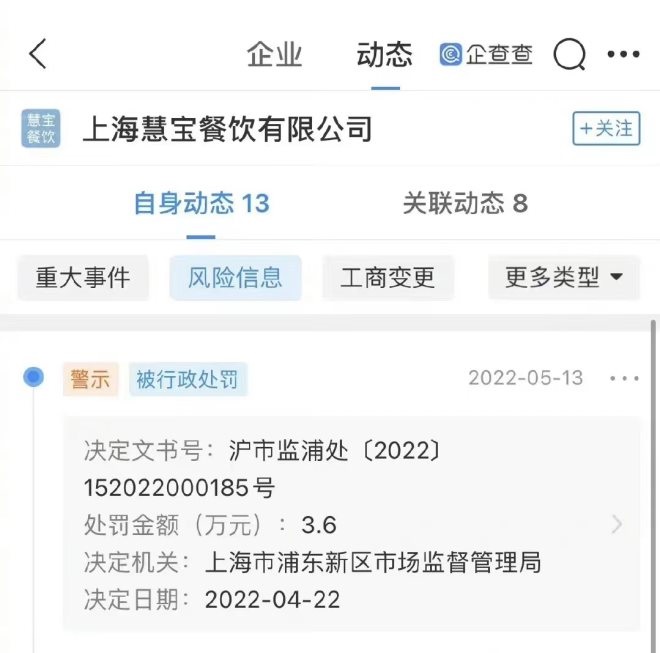
Task: Open more options for 2022-05-13 entry
Action: (623, 379)
